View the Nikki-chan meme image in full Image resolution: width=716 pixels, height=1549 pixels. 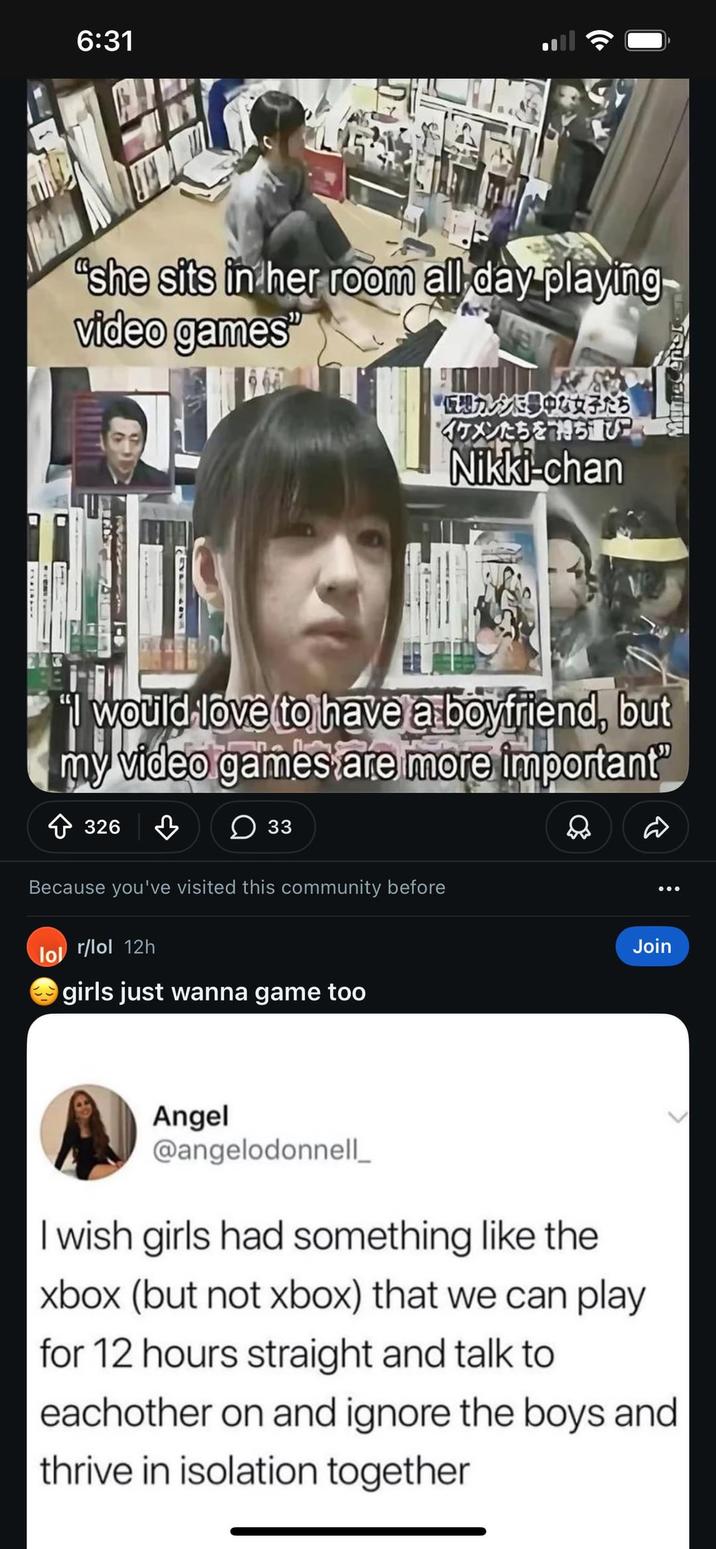pos(357,435)
